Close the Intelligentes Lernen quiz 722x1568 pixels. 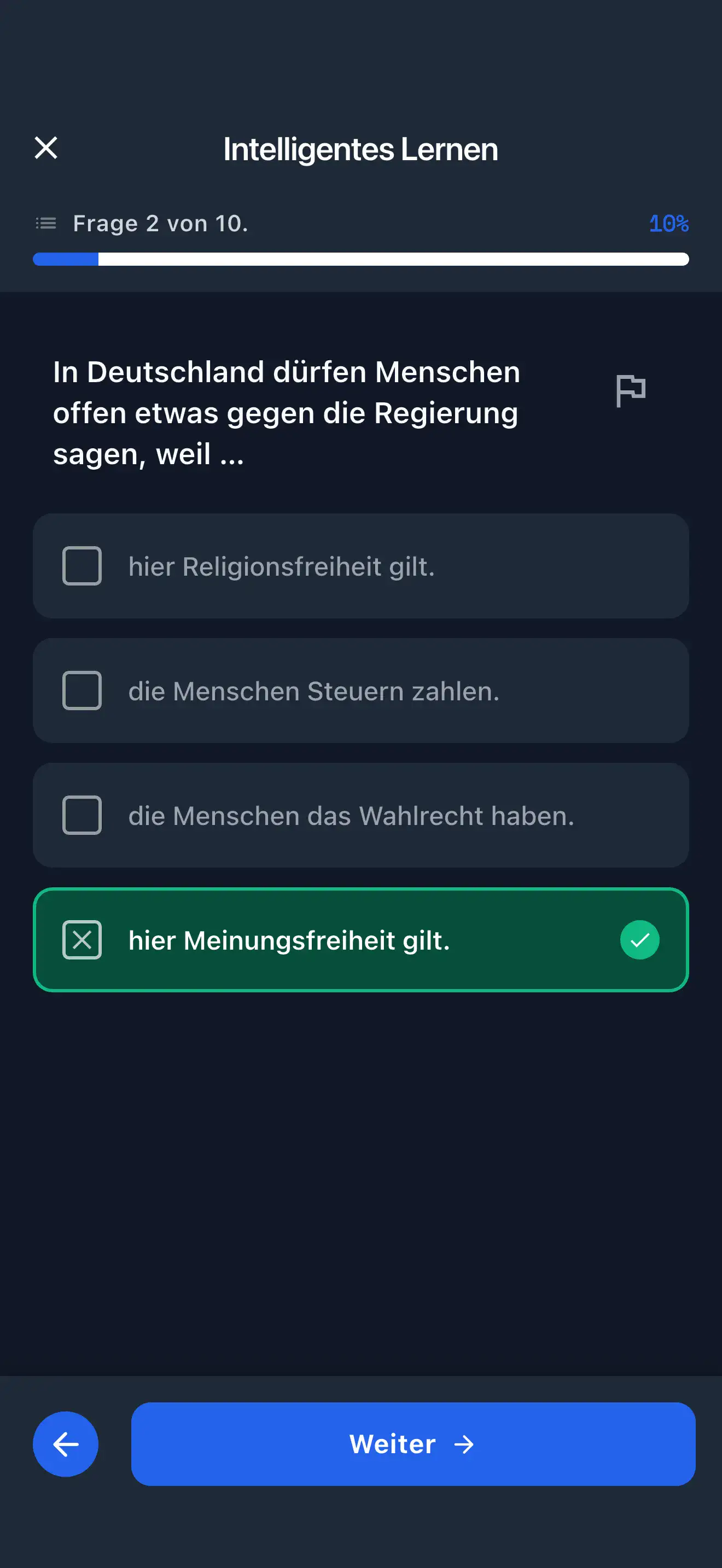point(46,148)
